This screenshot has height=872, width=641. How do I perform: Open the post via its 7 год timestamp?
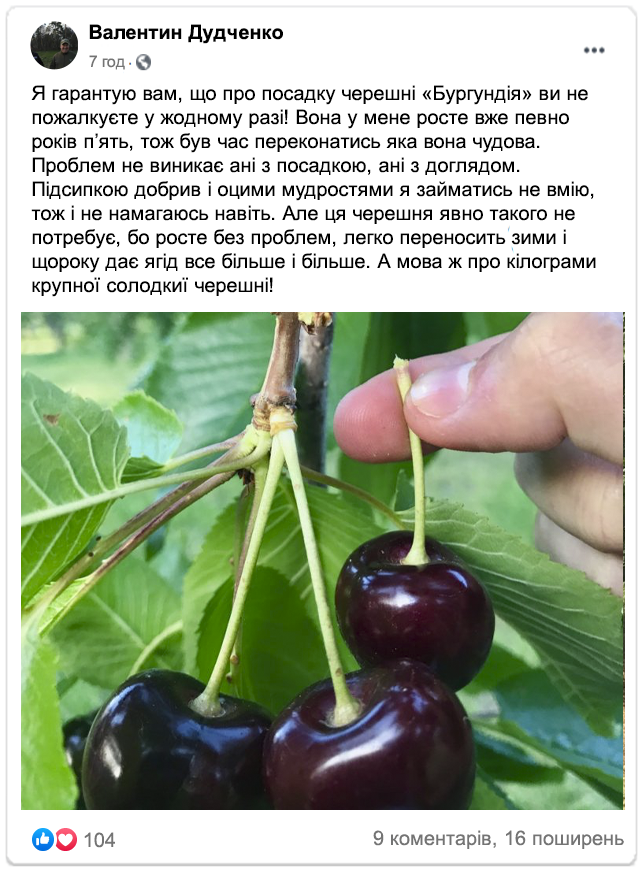[106, 62]
